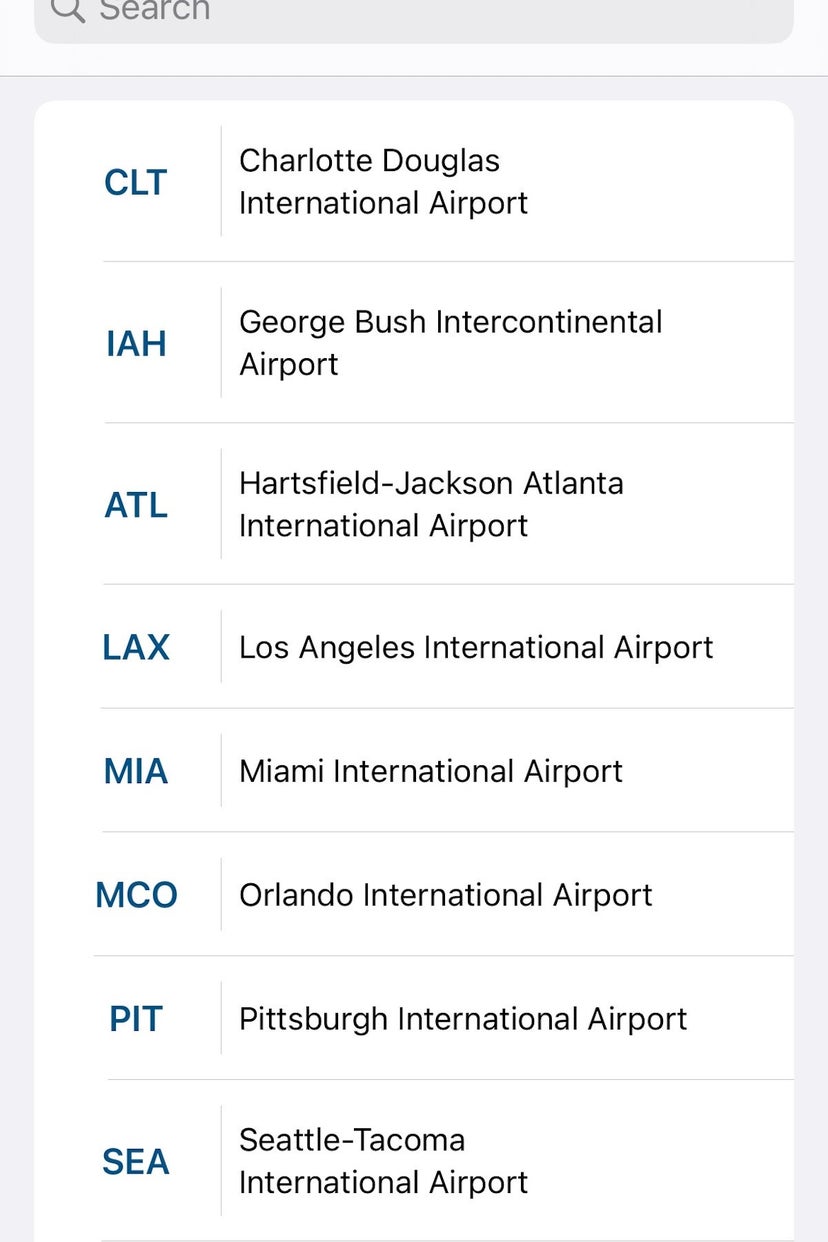The height and width of the screenshot is (1242, 828).
Task: Select the IAH airport code
Action: click(135, 343)
